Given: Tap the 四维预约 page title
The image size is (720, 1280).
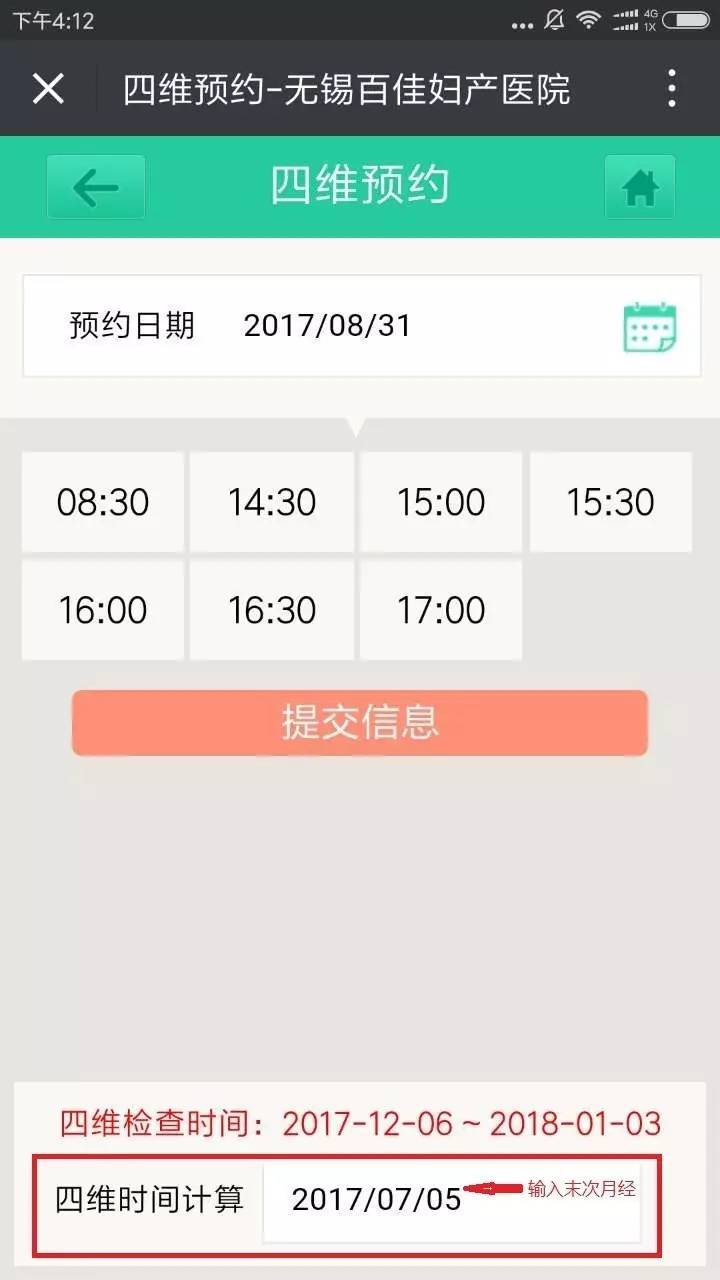Looking at the screenshot, I should pyautogui.click(x=359, y=187).
